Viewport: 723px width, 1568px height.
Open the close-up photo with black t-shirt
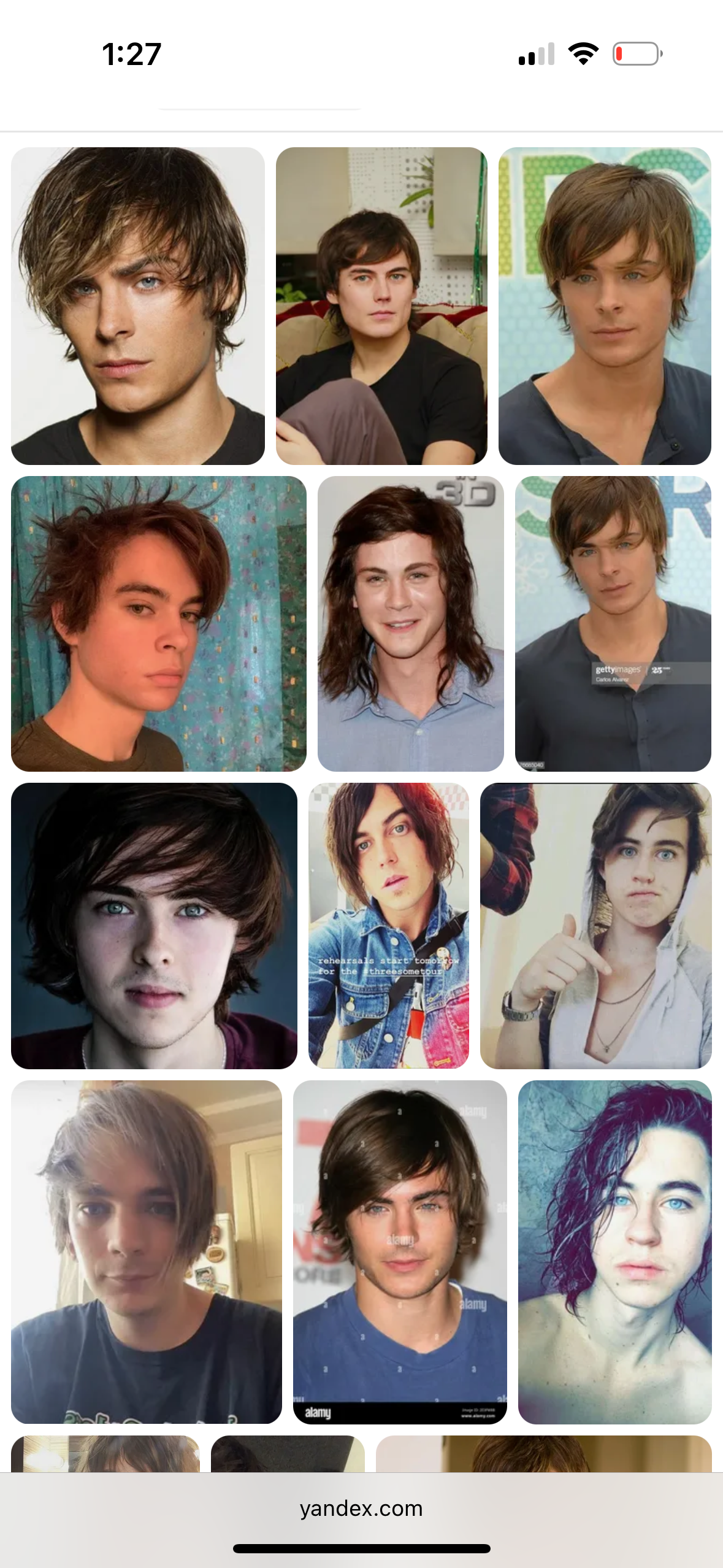pos(138,306)
